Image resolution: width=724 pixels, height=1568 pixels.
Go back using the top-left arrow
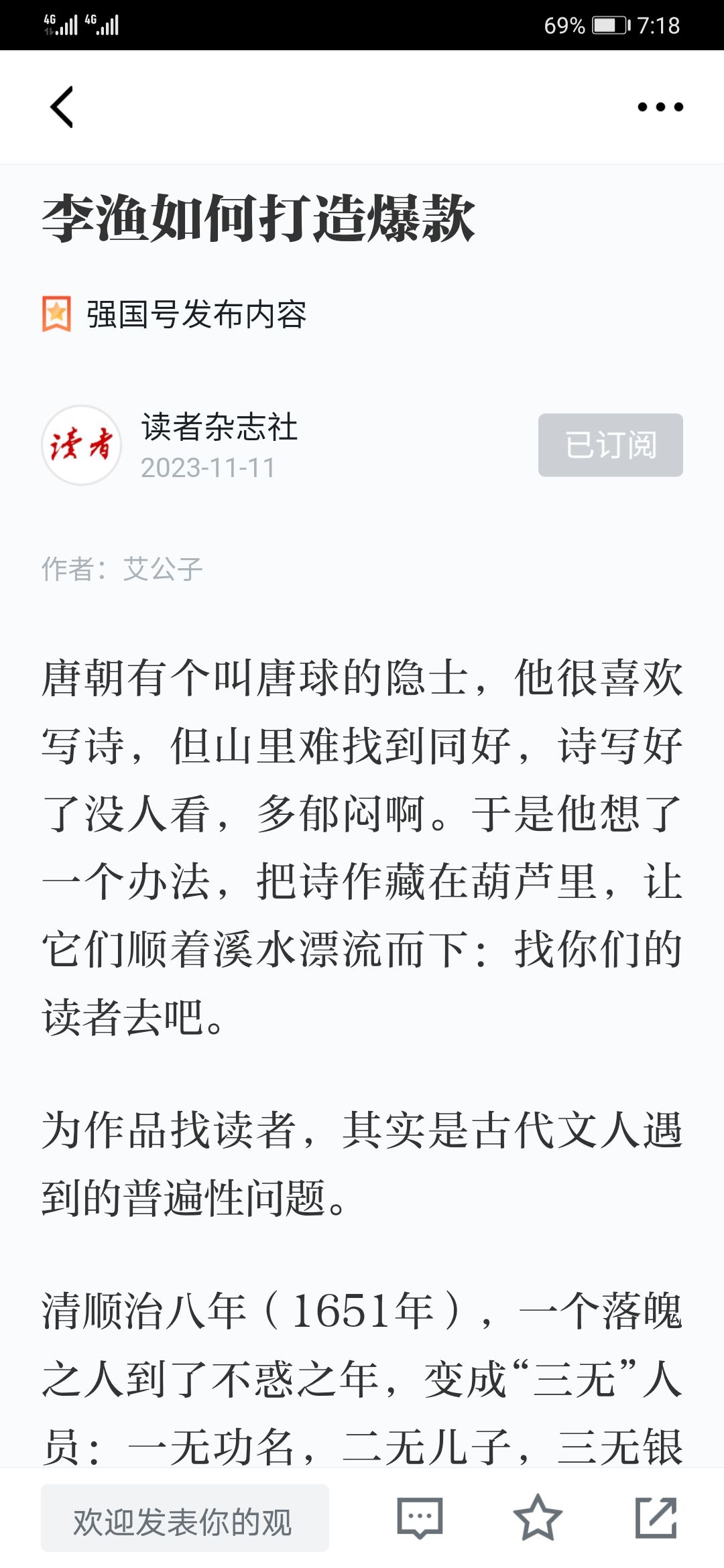[62, 107]
